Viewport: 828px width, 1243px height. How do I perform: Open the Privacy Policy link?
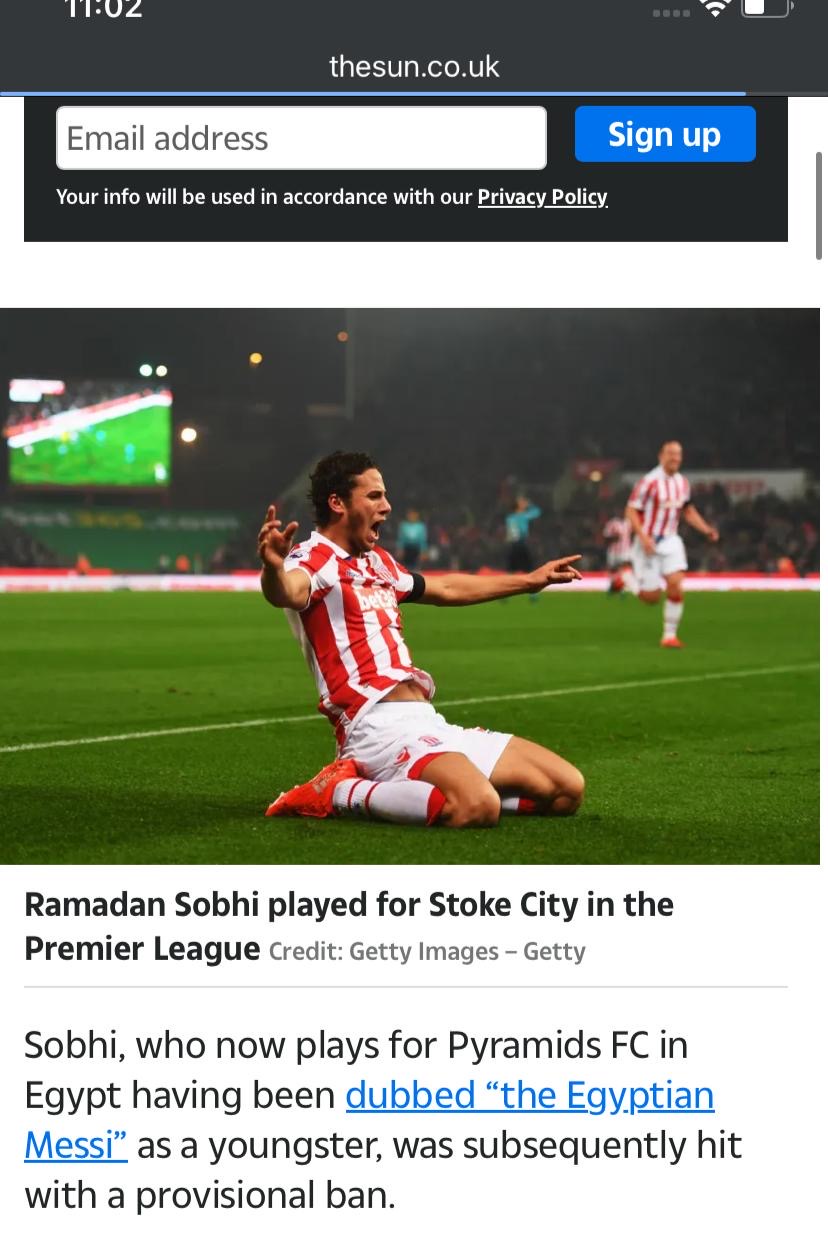(x=542, y=197)
